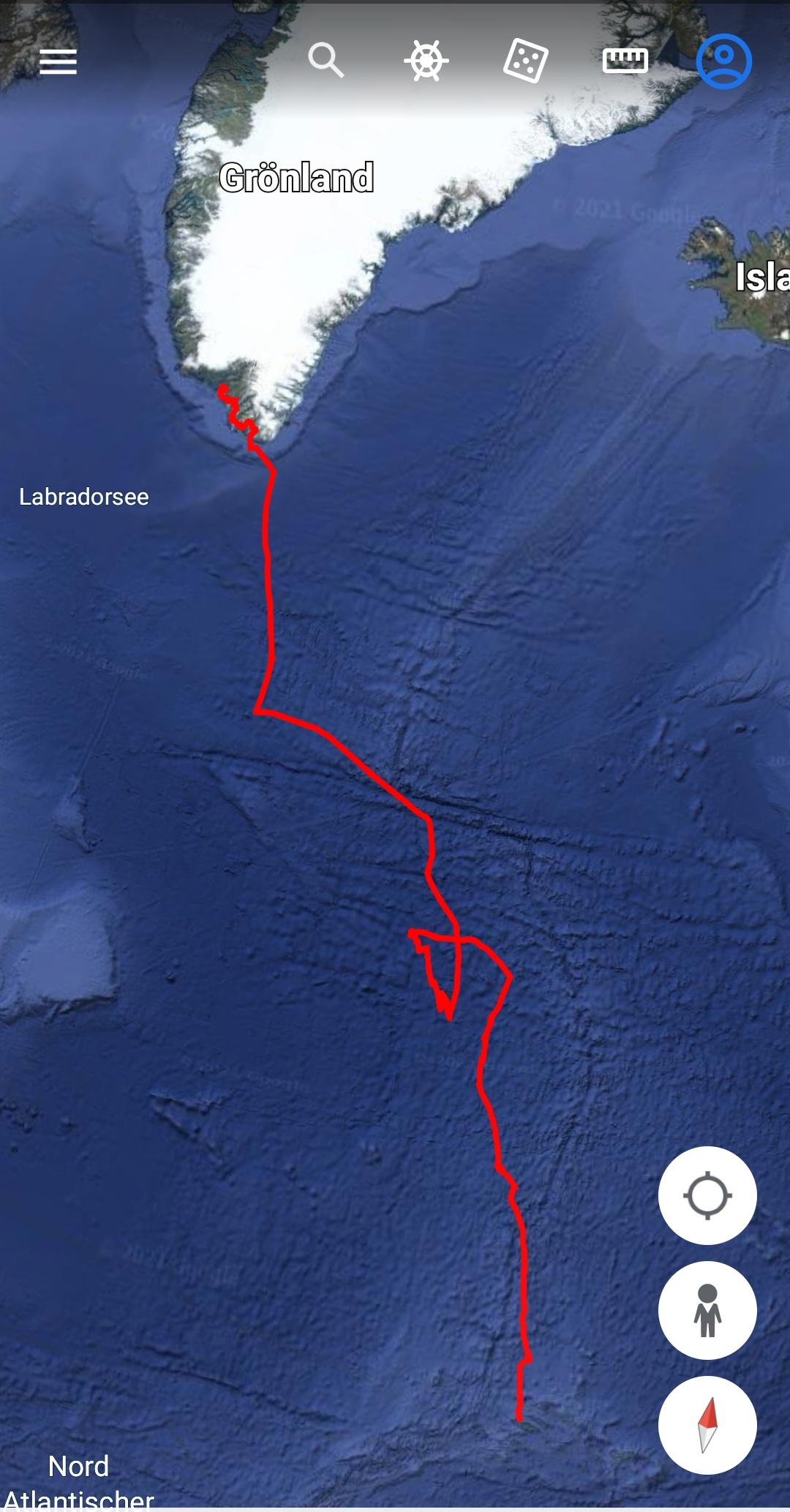Reset map orientation with the compass

pyautogui.click(x=707, y=1425)
